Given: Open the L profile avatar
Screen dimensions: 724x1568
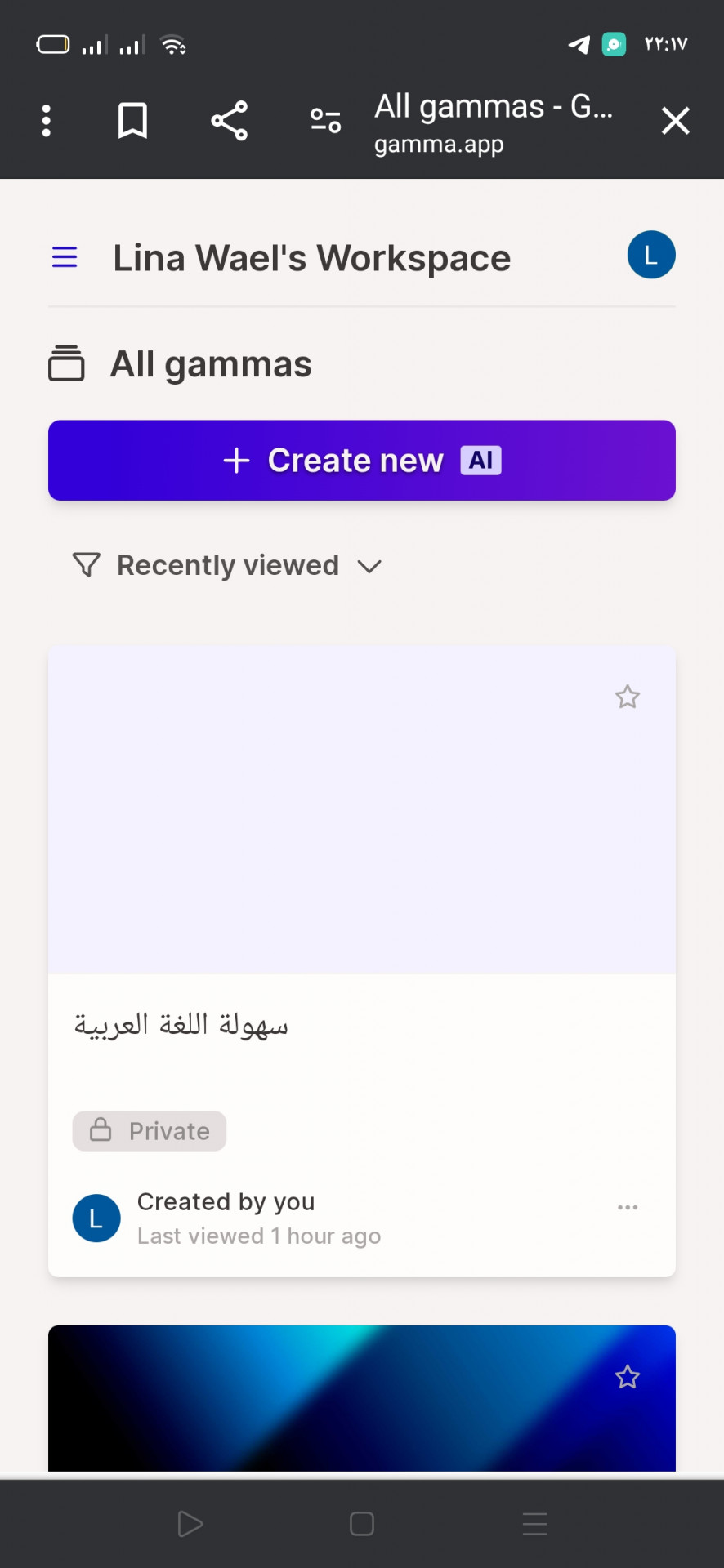Looking at the screenshot, I should (x=651, y=255).
